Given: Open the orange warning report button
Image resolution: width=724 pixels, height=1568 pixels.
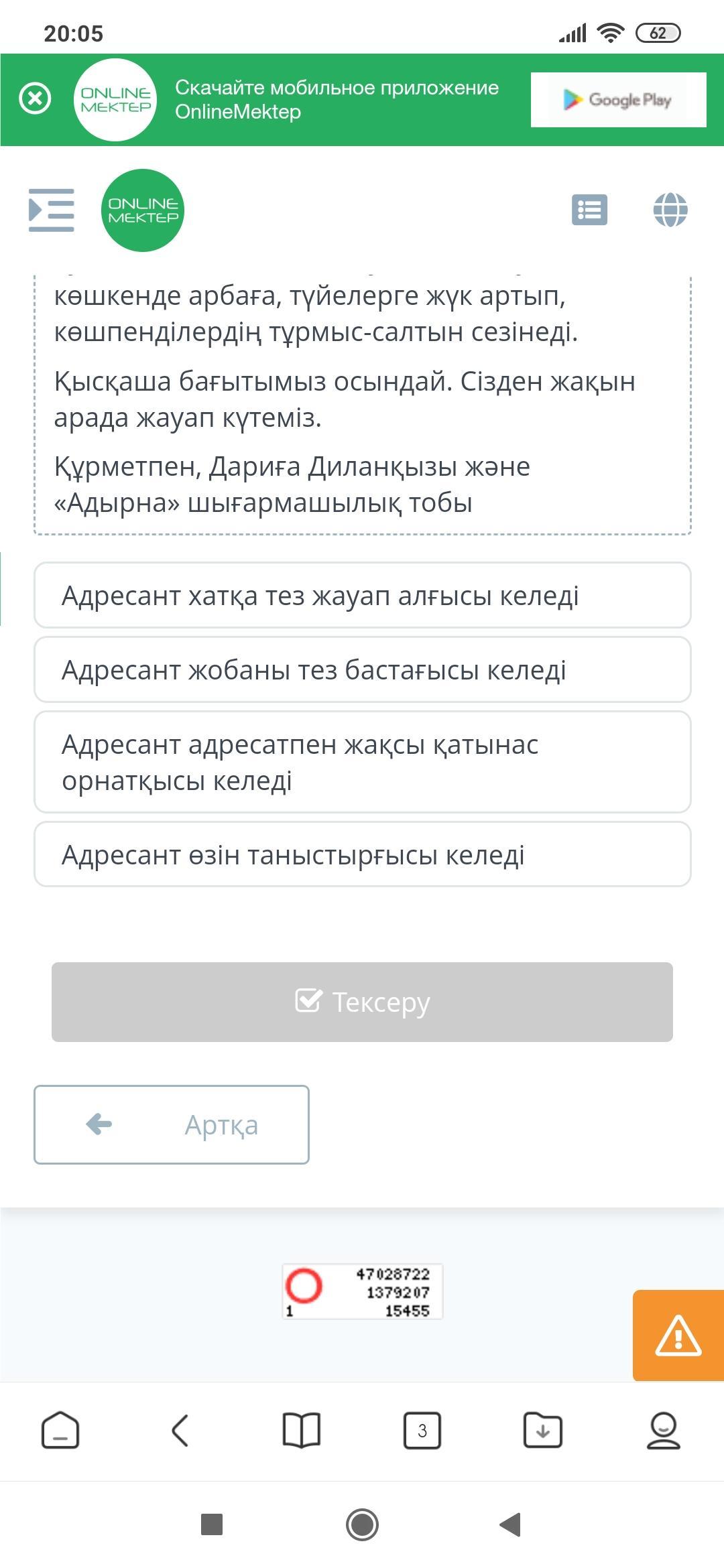Looking at the screenshot, I should click(678, 1335).
